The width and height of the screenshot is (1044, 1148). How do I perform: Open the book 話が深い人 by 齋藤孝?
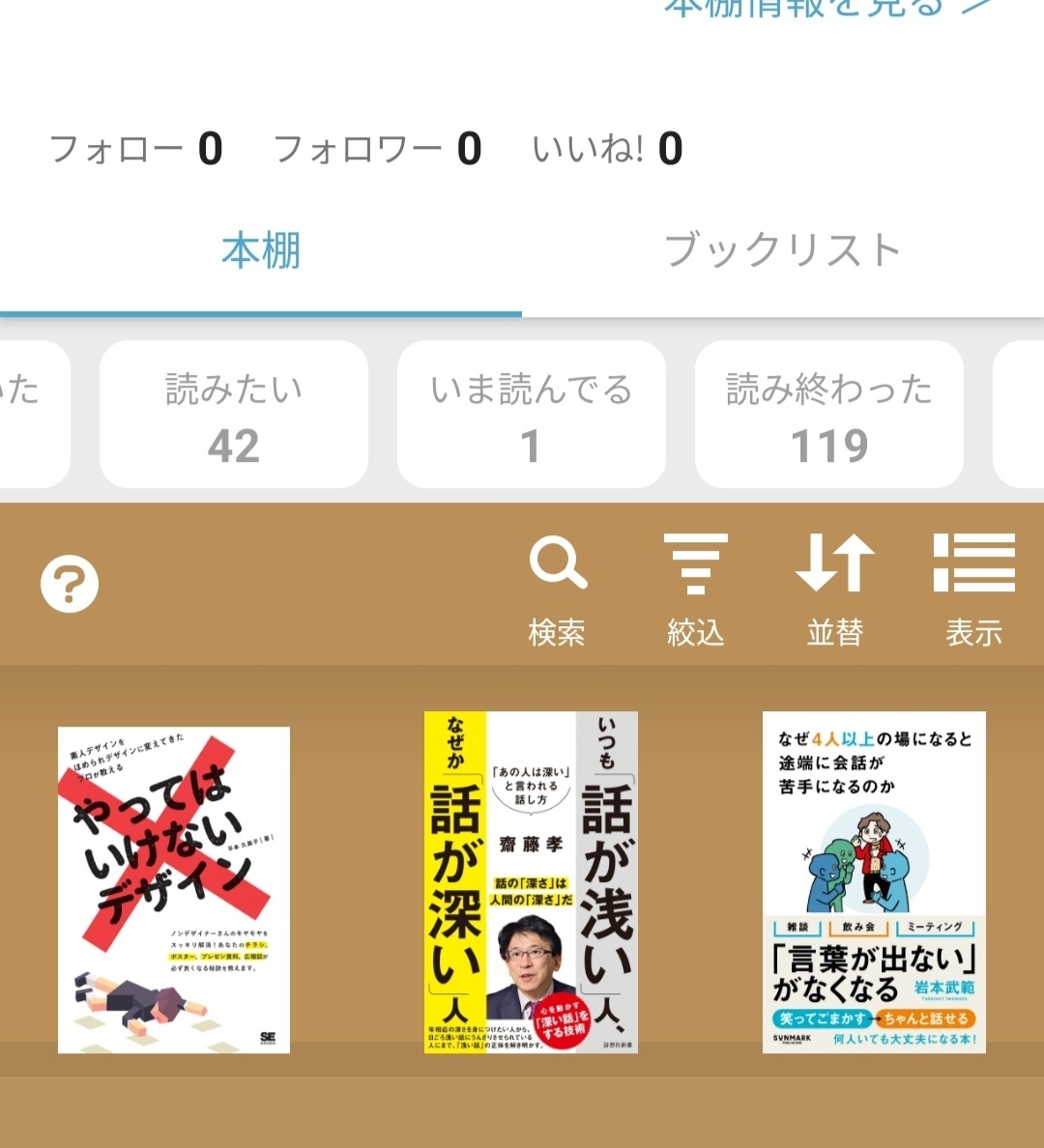(x=531, y=882)
